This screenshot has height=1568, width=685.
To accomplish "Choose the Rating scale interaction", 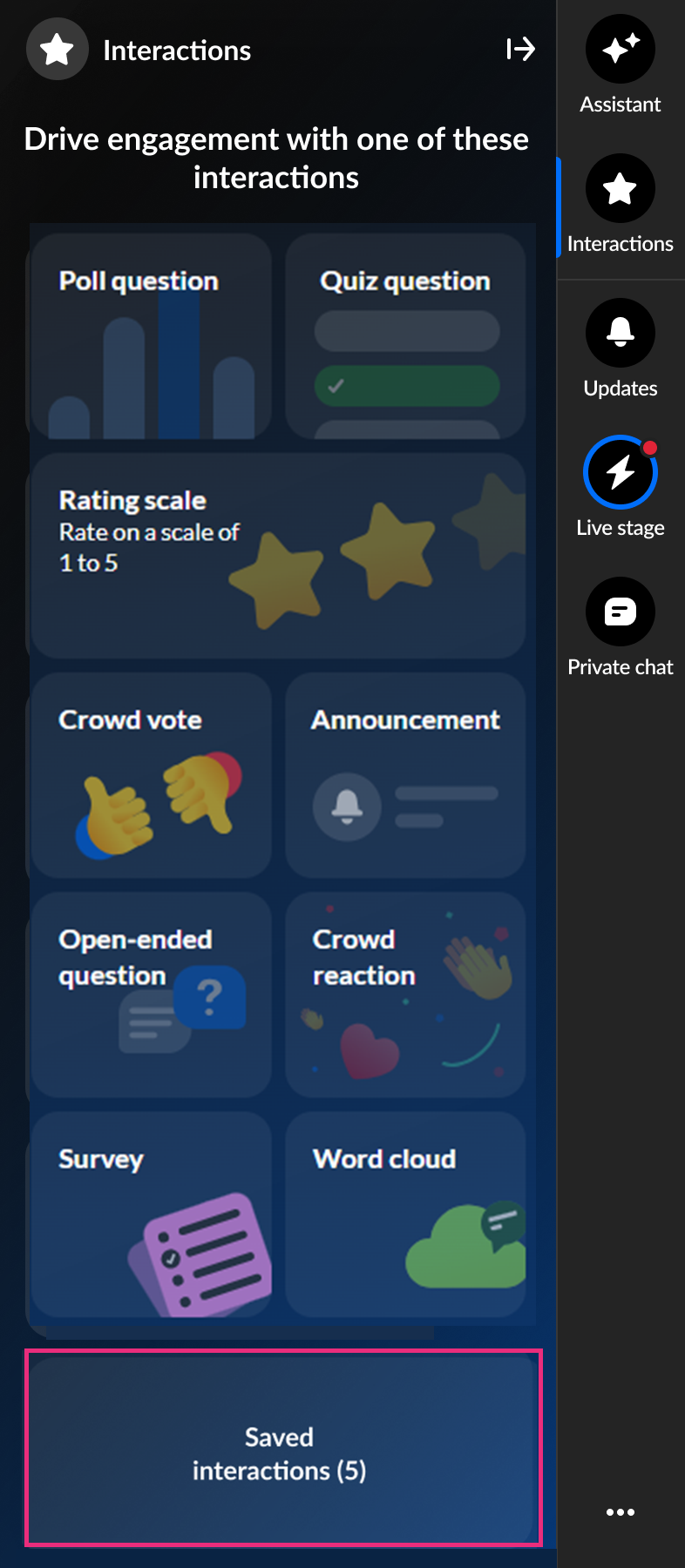I will [x=278, y=556].
